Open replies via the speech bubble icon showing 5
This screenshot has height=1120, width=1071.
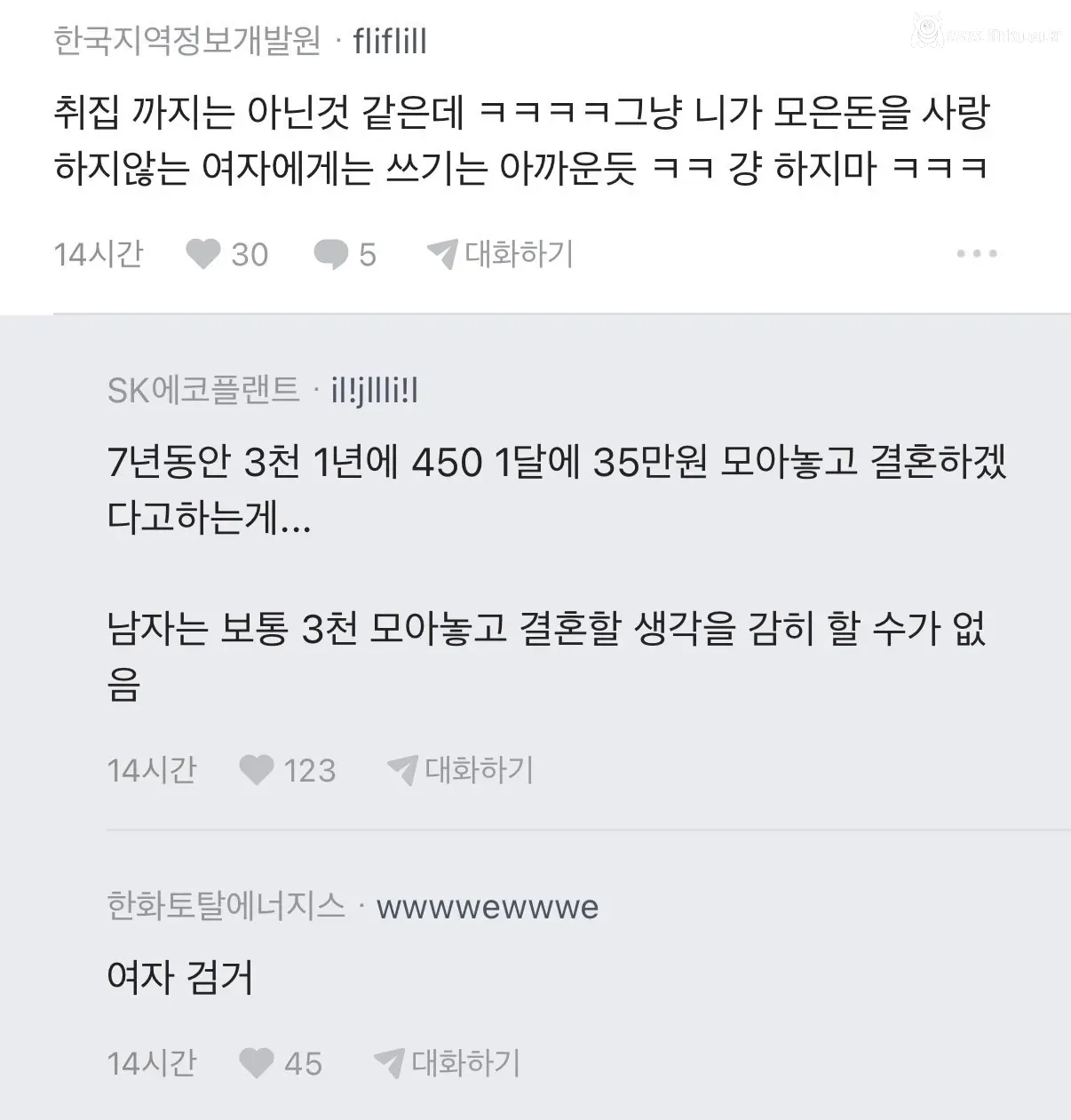pyautogui.click(x=331, y=255)
